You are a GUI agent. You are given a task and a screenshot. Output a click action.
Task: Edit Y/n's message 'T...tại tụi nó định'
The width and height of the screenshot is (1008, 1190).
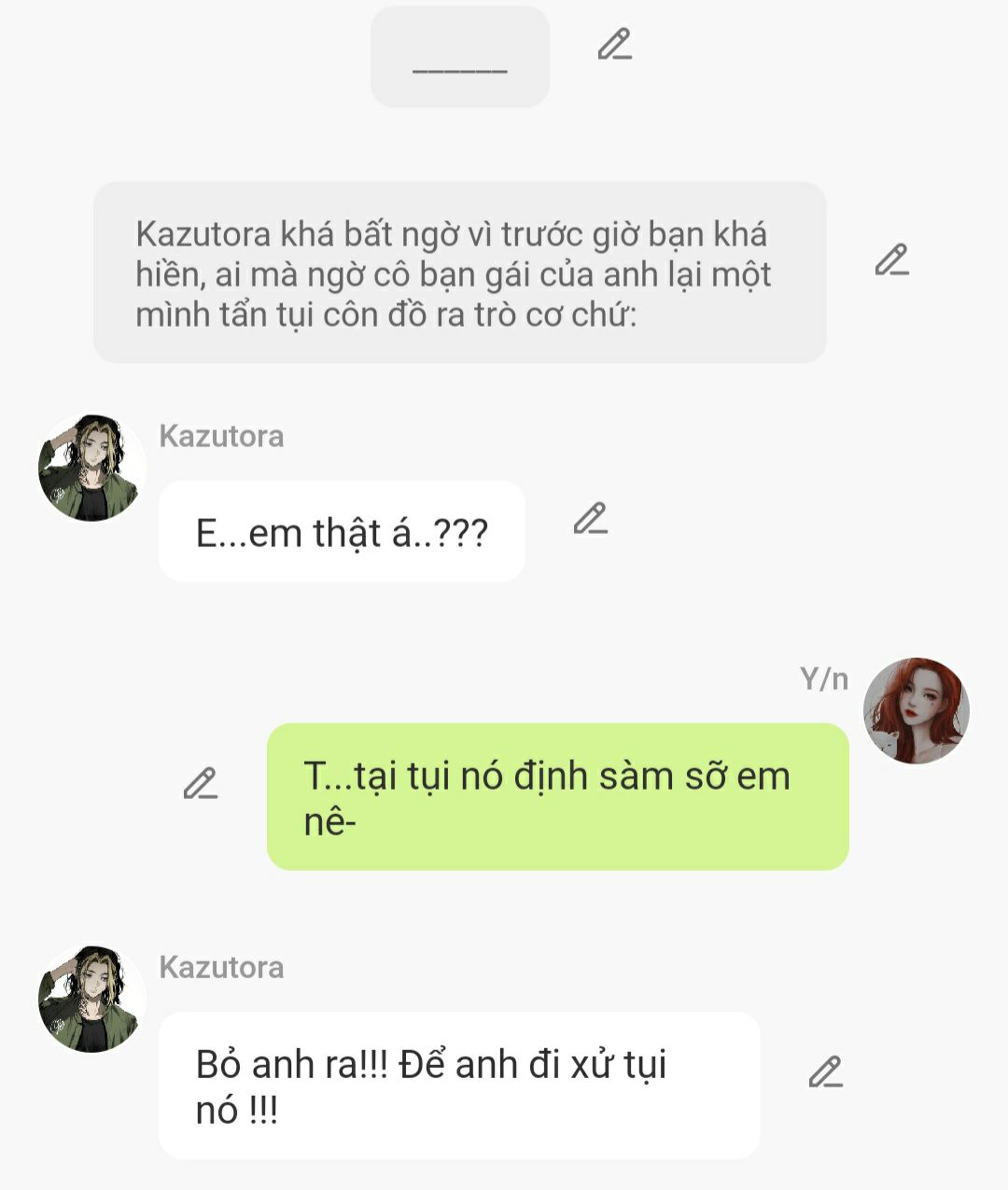coord(200,783)
